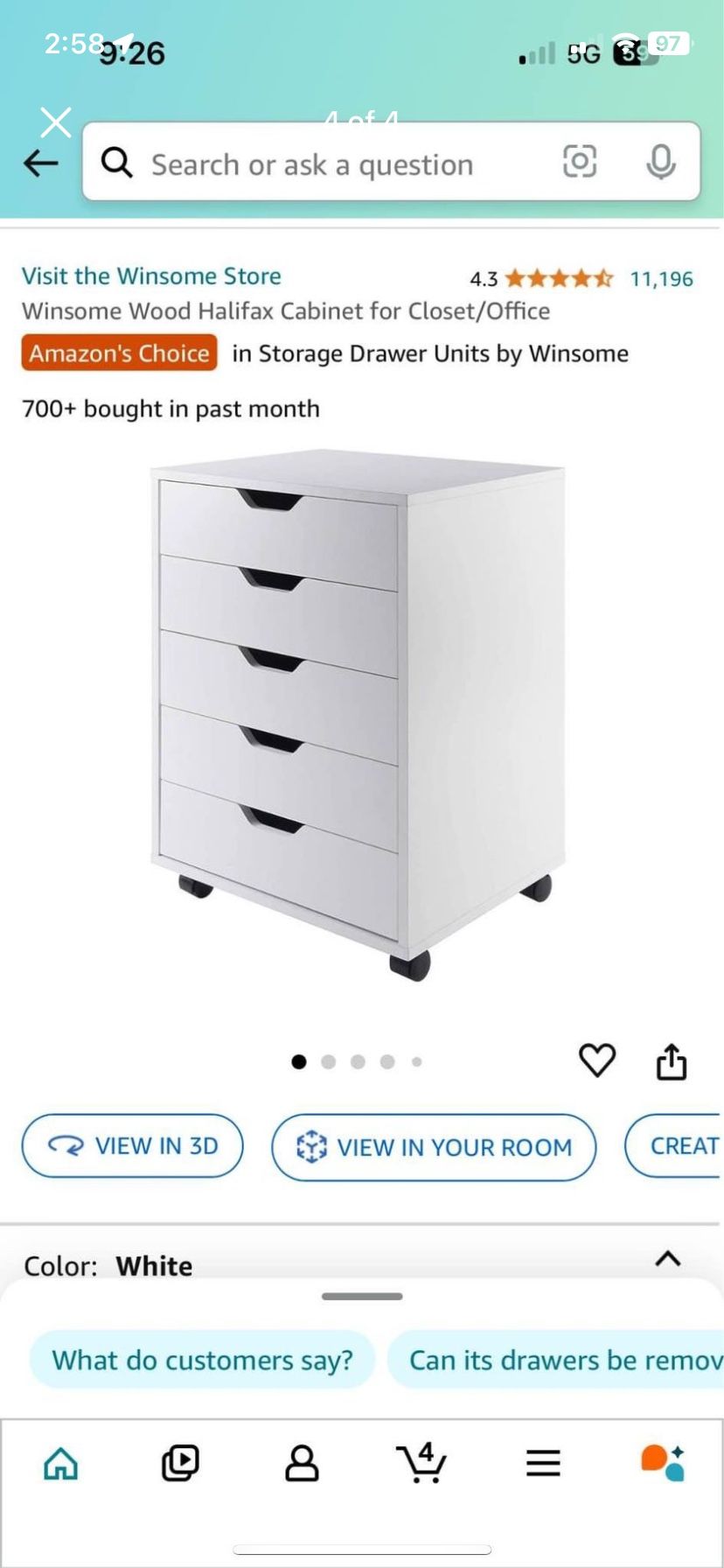Visit the Winsome Store link

click(151, 276)
